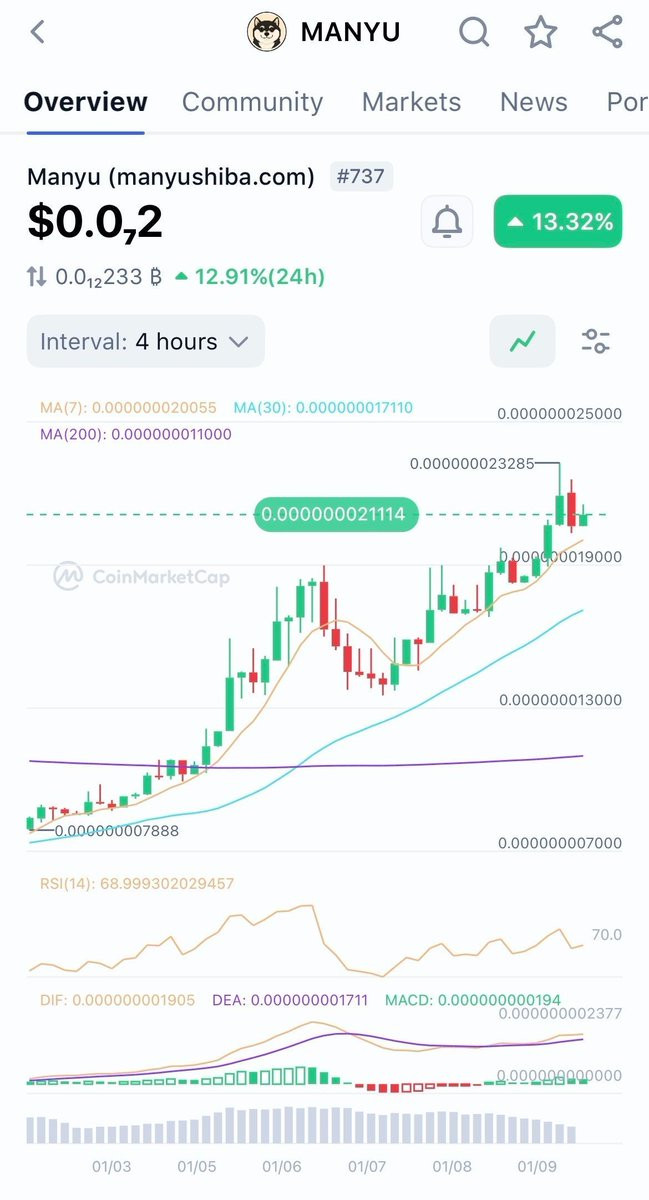
Task: Open the search magnifier icon
Action: [x=474, y=32]
